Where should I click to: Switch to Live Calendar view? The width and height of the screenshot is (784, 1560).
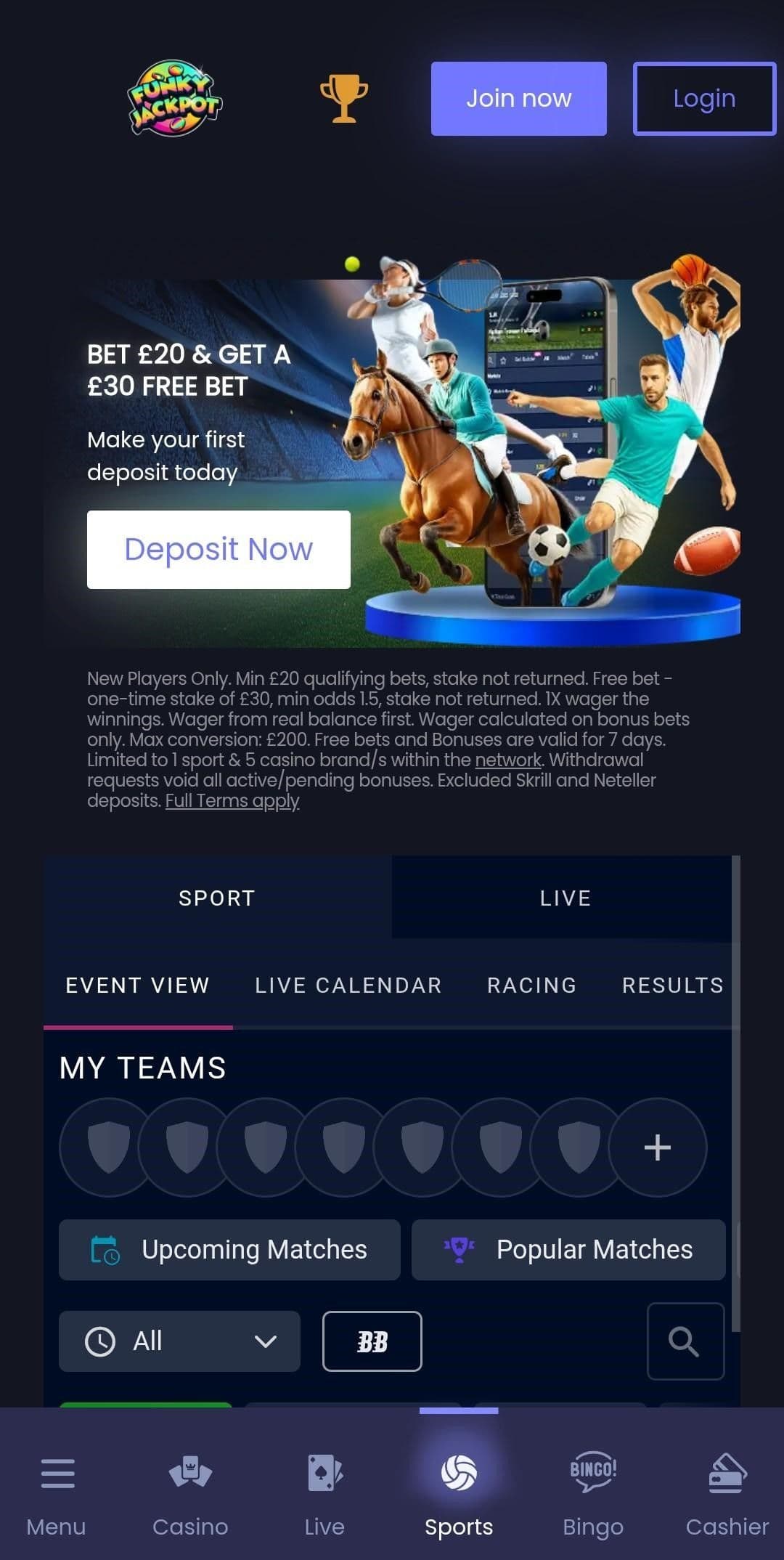click(x=348, y=986)
